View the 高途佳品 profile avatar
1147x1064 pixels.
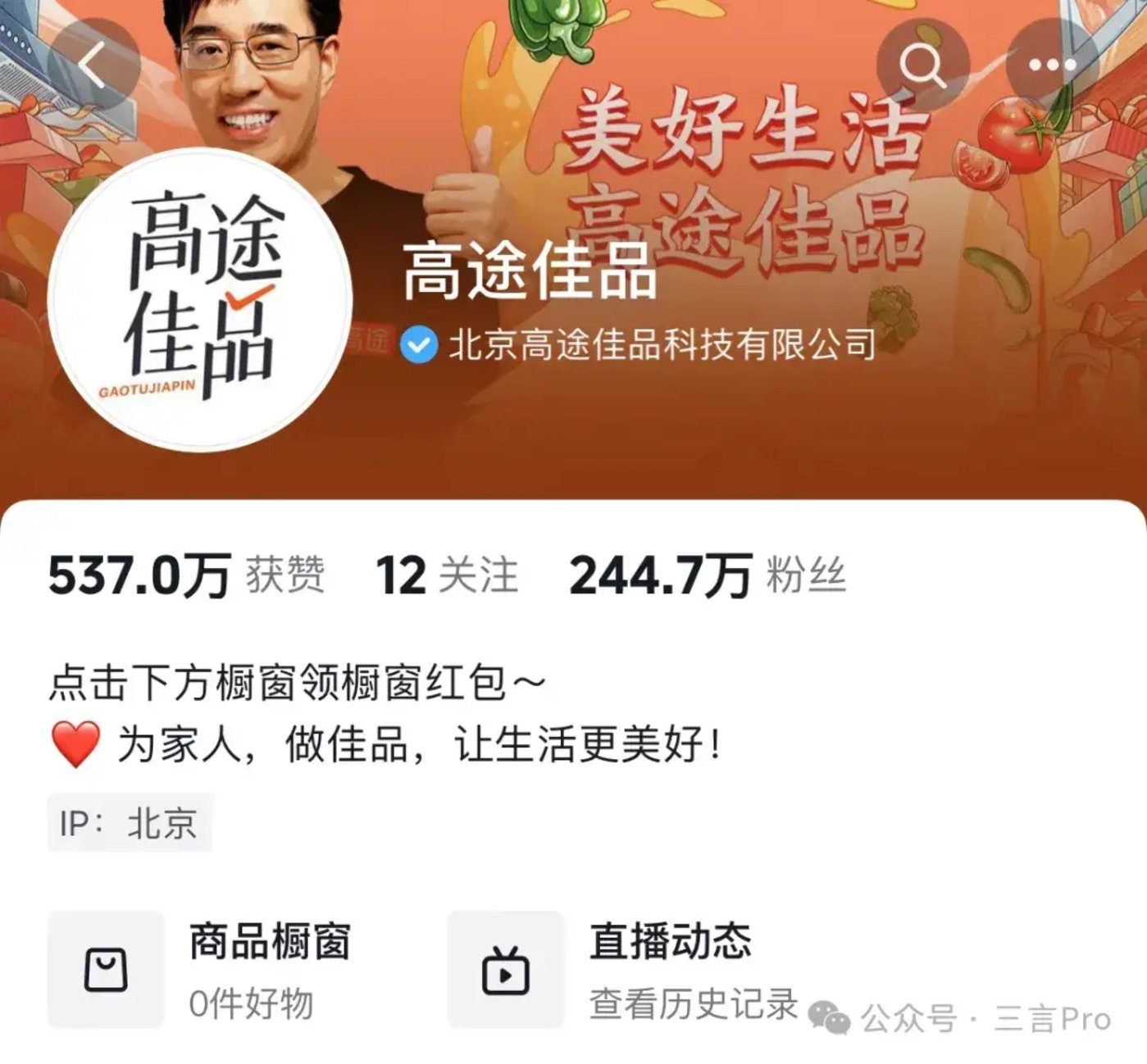tap(201, 299)
